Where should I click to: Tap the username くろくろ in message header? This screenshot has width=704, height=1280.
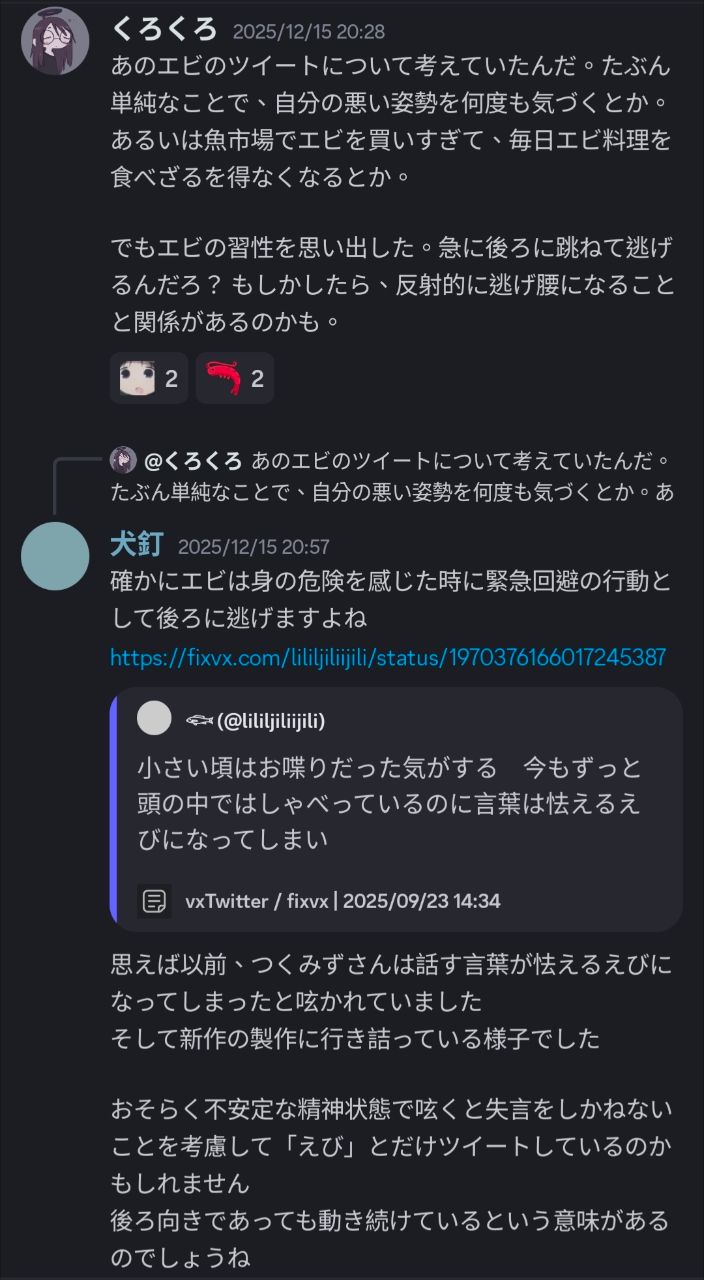point(165,29)
